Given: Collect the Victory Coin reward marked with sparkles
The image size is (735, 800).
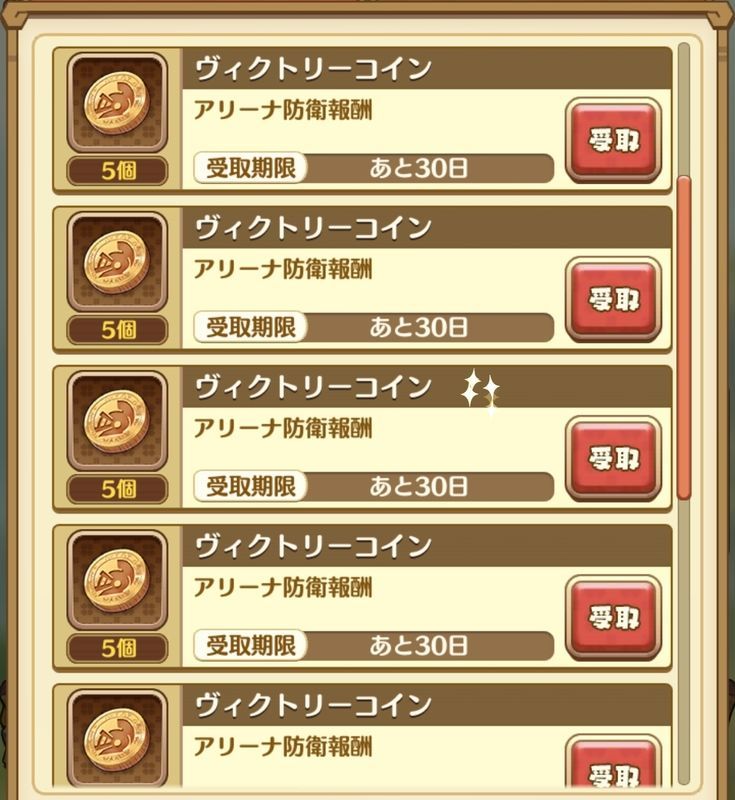Looking at the screenshot, I should pos(613,458).
